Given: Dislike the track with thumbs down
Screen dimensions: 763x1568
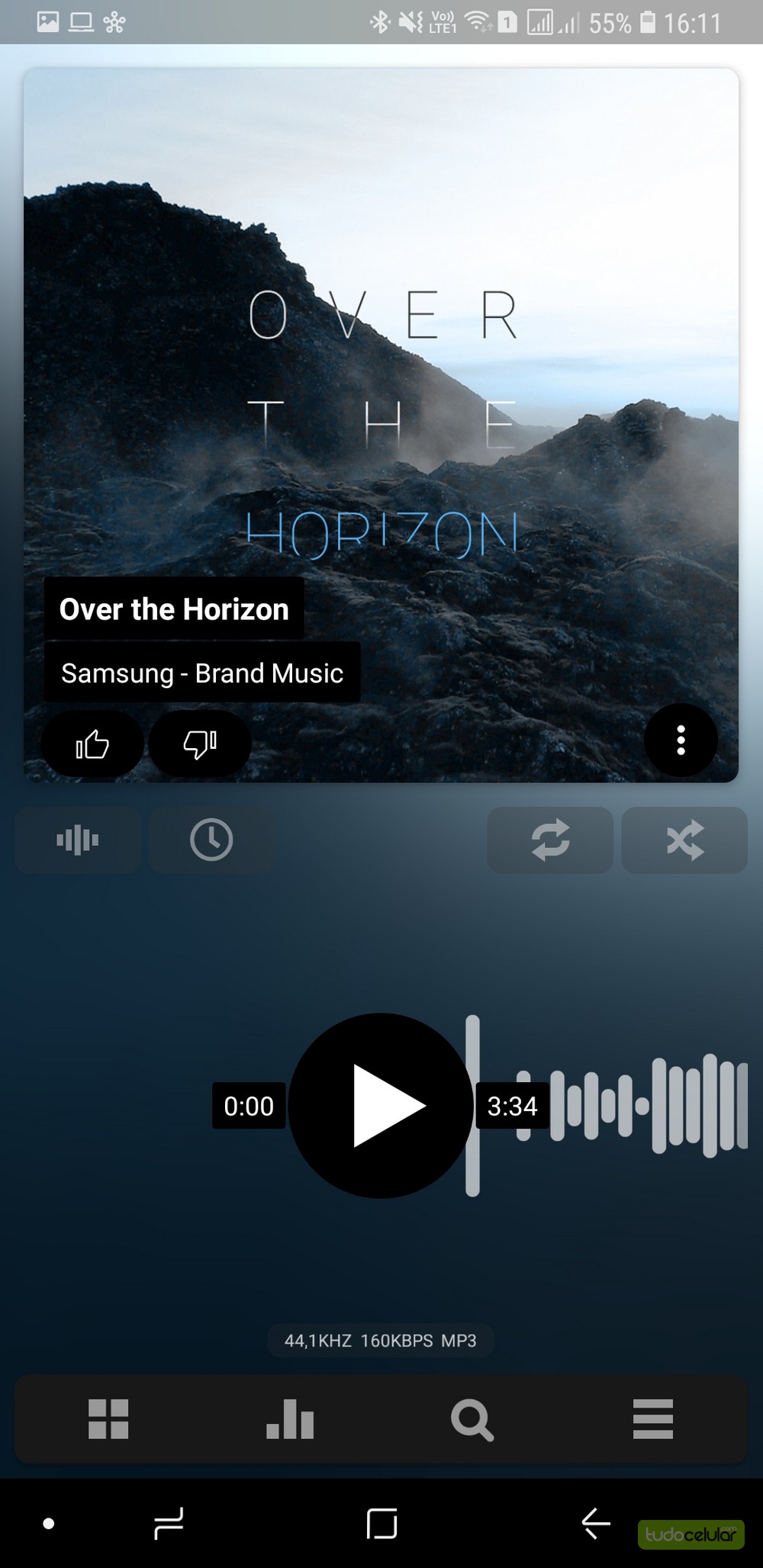Looking at the screenshot, I should pos(200,744).
